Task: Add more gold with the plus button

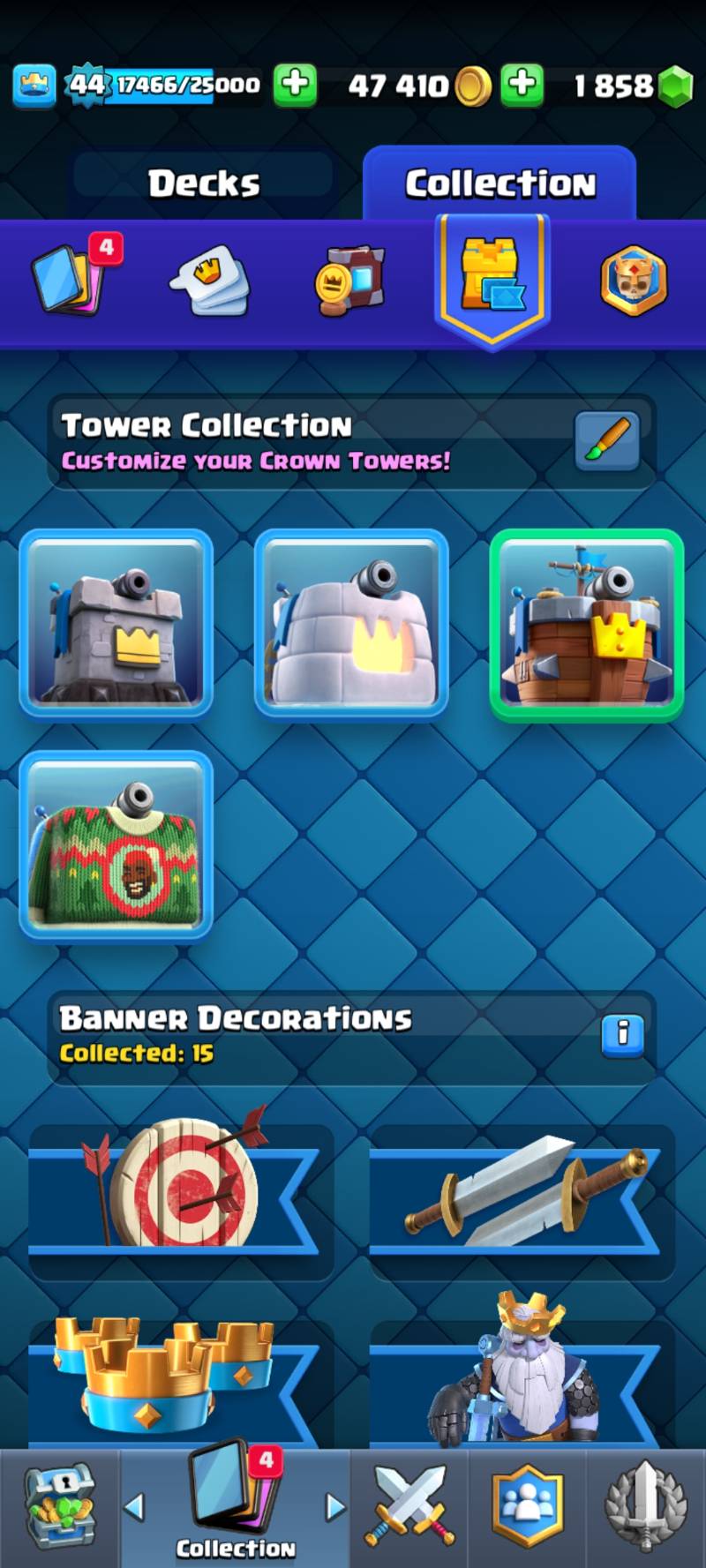Action: 522,86
